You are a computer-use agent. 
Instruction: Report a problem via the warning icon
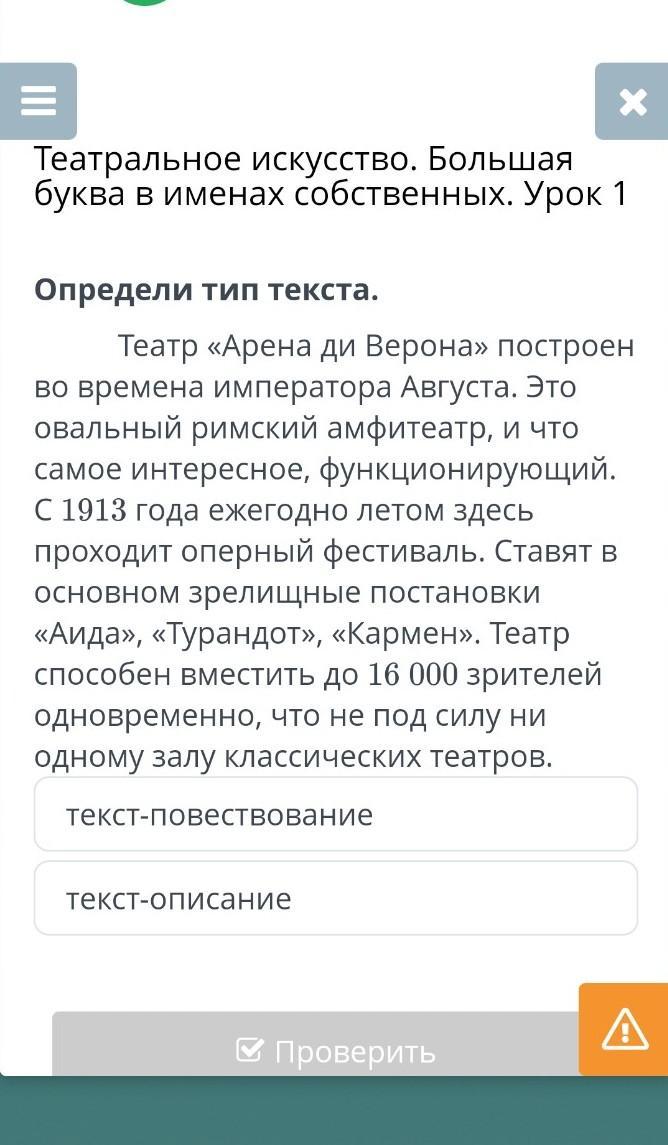[x=624, y=1029]
